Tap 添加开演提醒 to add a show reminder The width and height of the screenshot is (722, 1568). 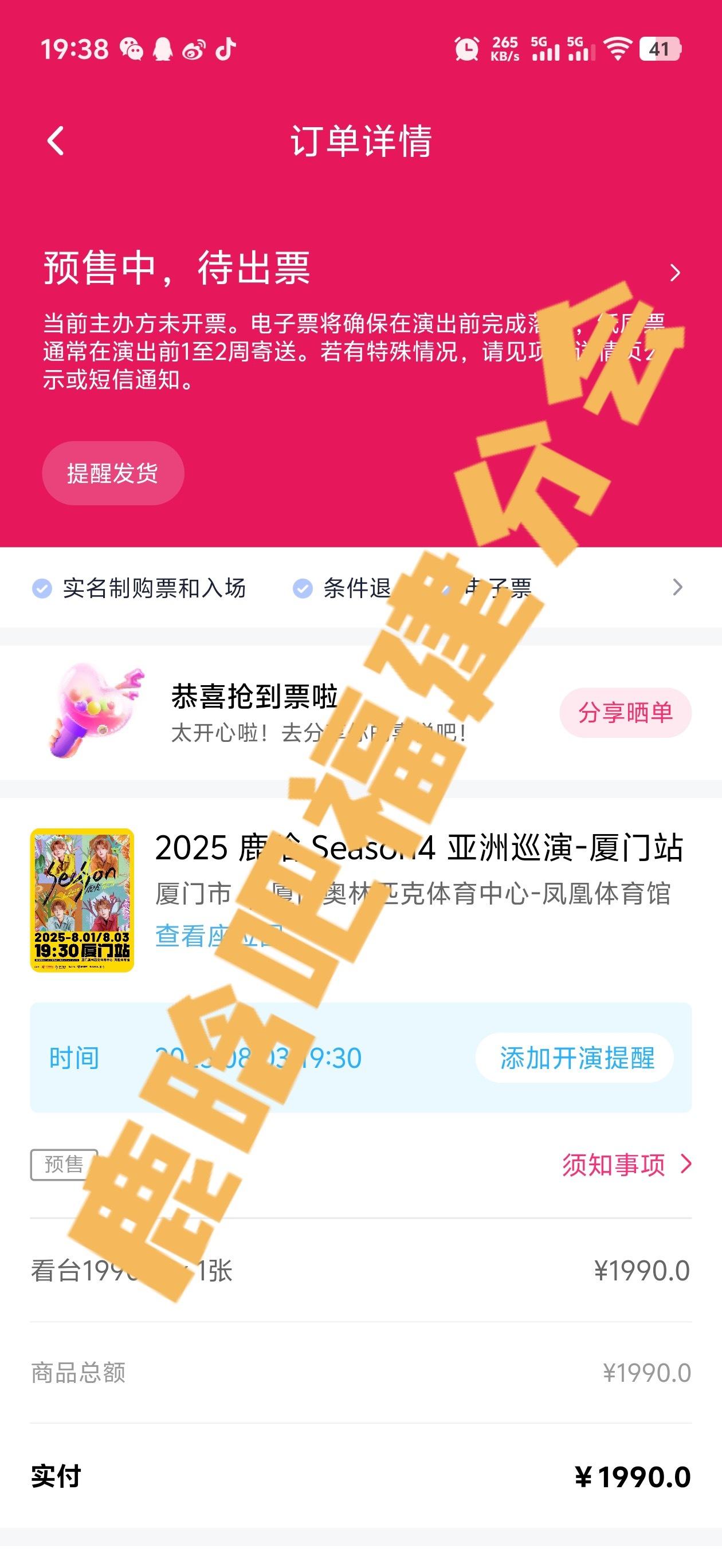576,1058
